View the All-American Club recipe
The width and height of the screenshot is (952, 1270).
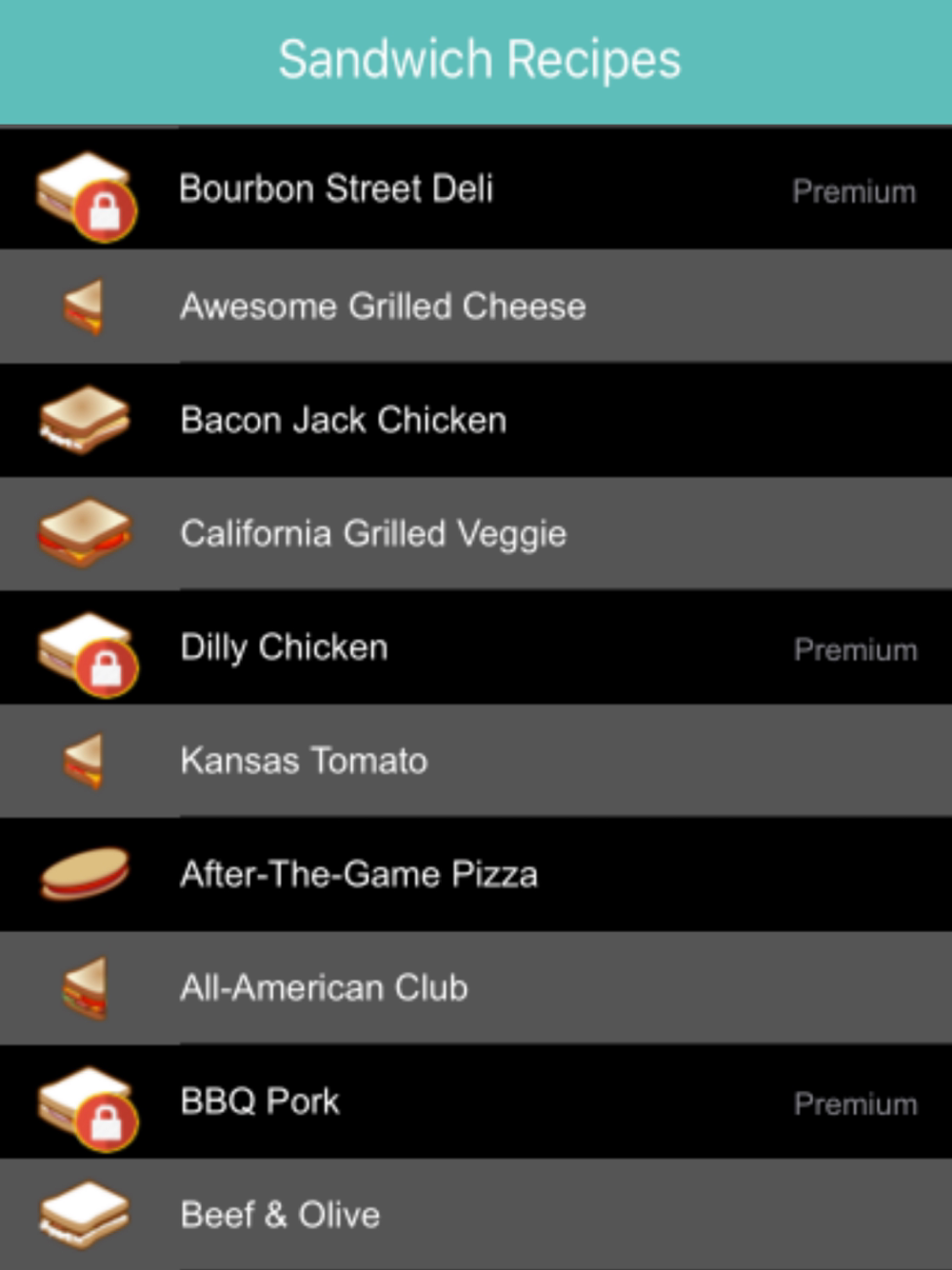324,988
